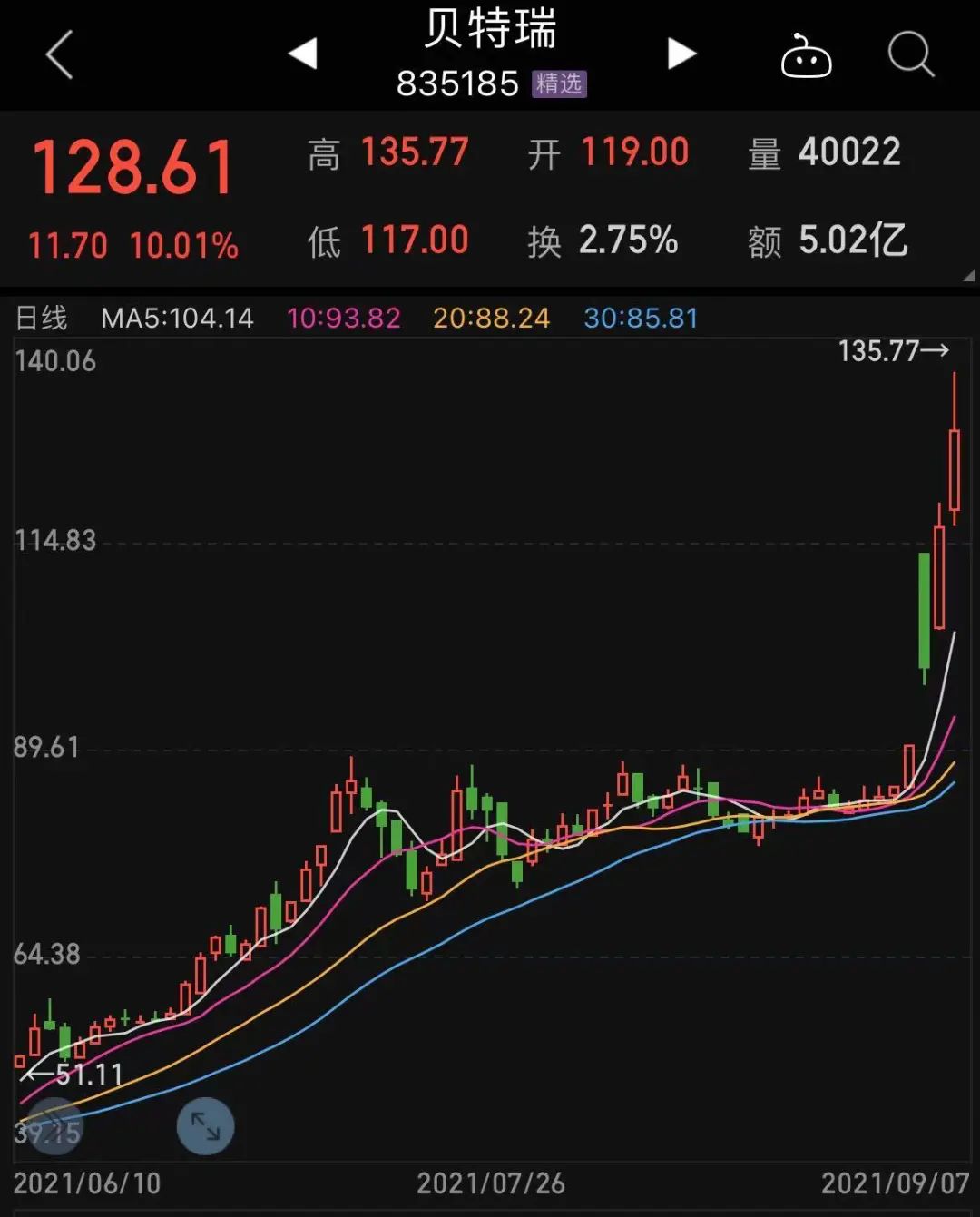Expand the quote details panel corner
Viewport: 980px width, 1217px height.
coord(968,276)
